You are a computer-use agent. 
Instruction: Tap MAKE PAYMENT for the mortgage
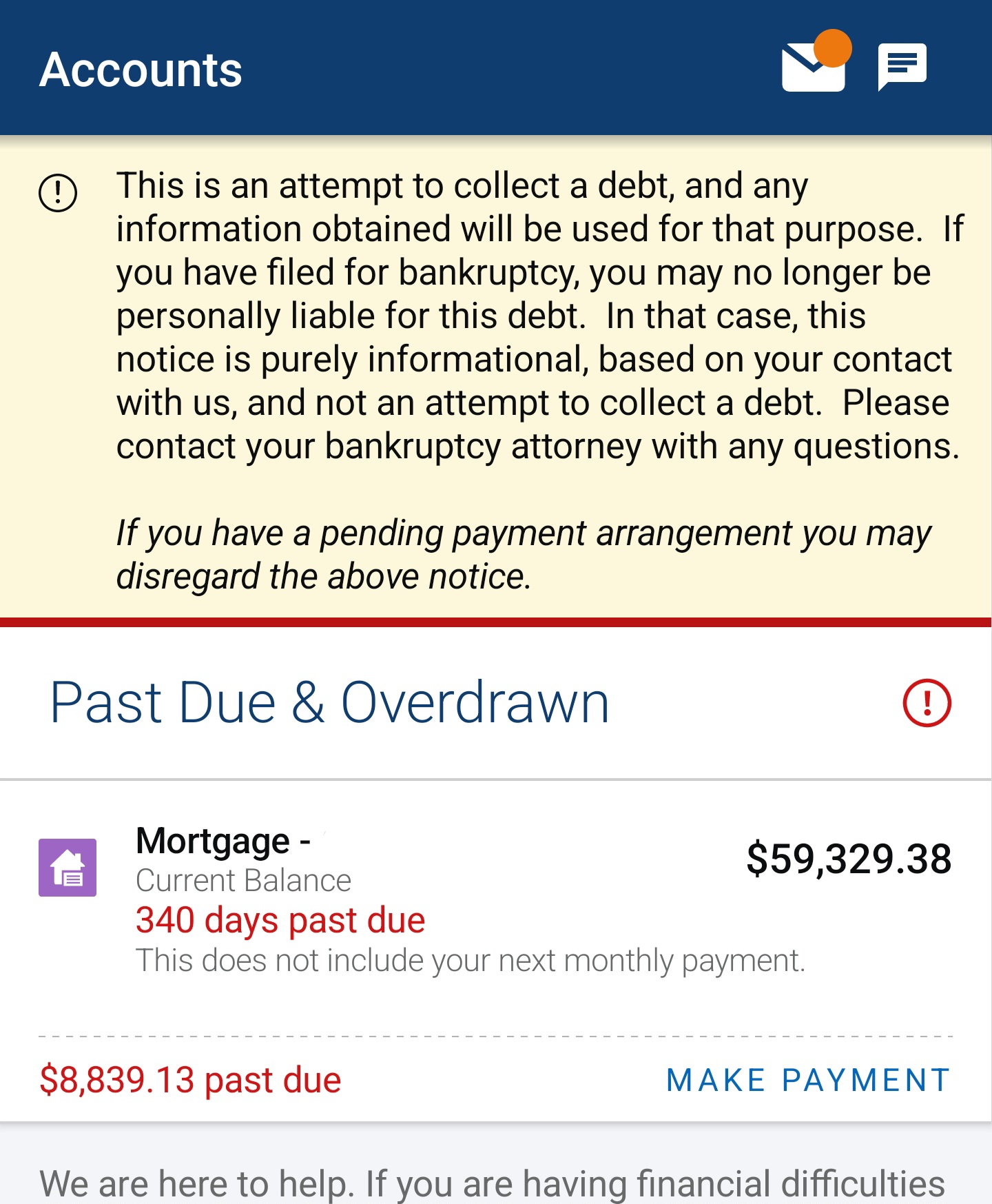point(808,1080)
